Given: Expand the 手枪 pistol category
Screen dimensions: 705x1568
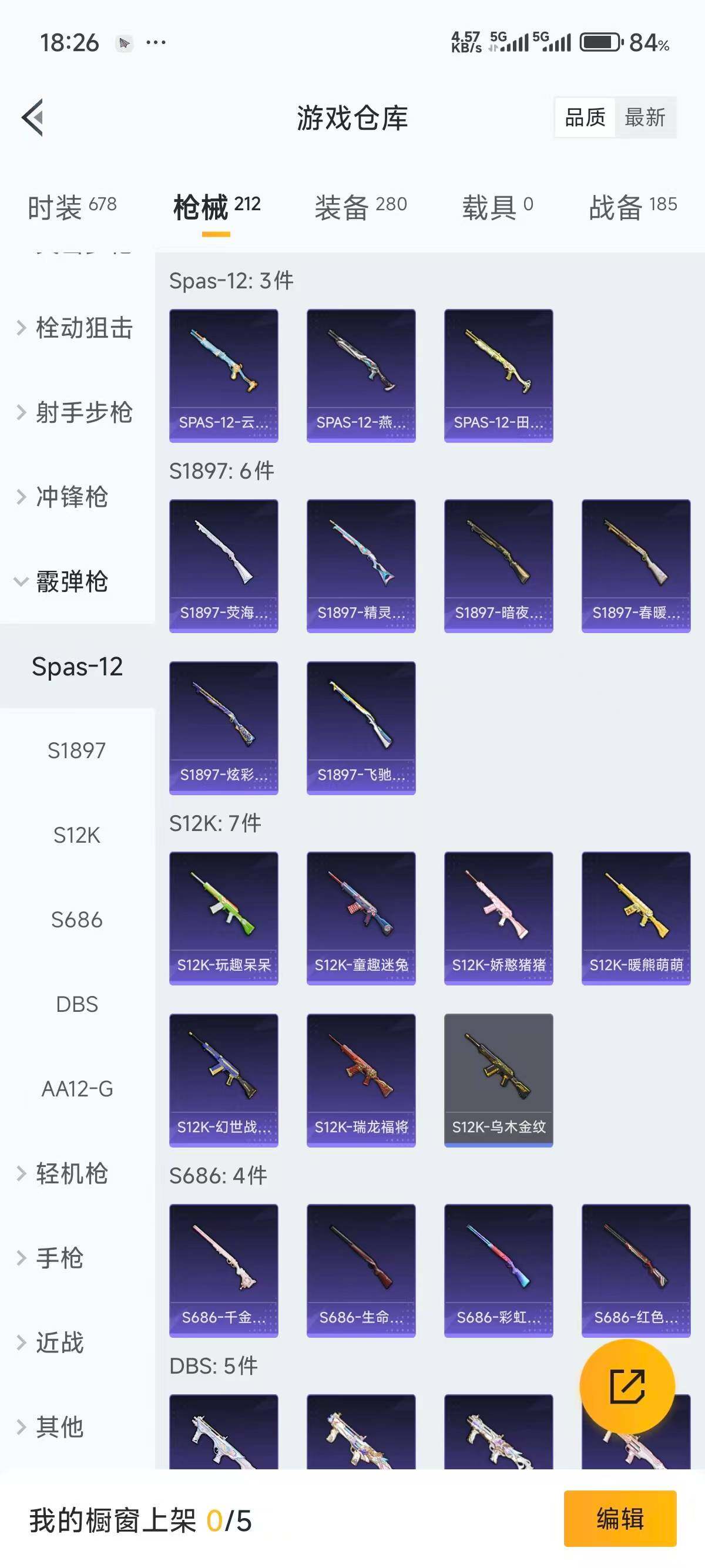Looking at the screenshot, I should (x=58, y=1258).
